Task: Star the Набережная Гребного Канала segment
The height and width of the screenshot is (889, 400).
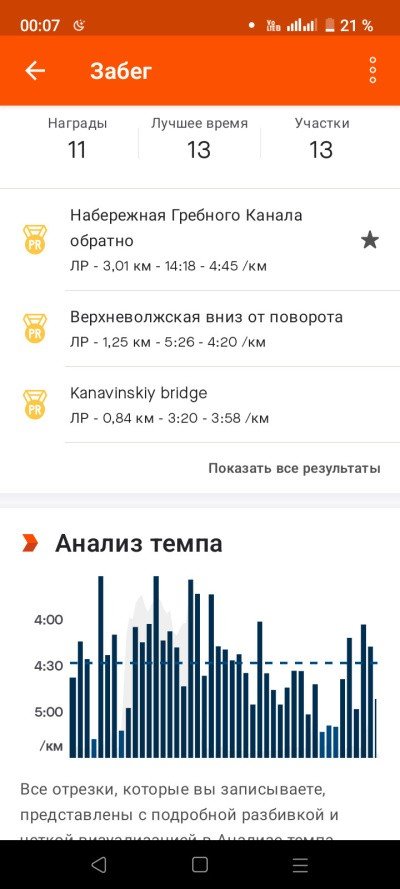Action: click(x=370, y=241)
